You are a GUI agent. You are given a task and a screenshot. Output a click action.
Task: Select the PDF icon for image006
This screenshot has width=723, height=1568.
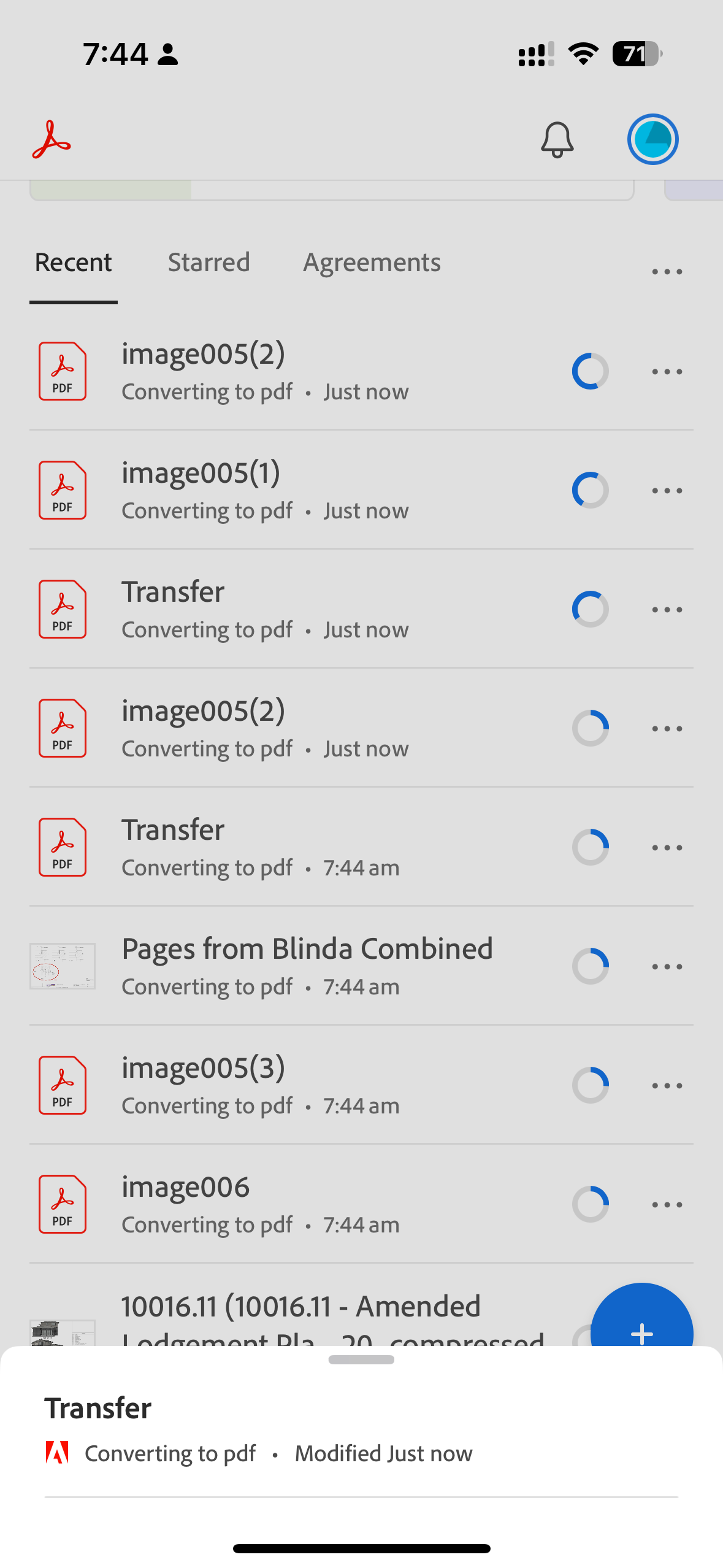point(62,1204)
